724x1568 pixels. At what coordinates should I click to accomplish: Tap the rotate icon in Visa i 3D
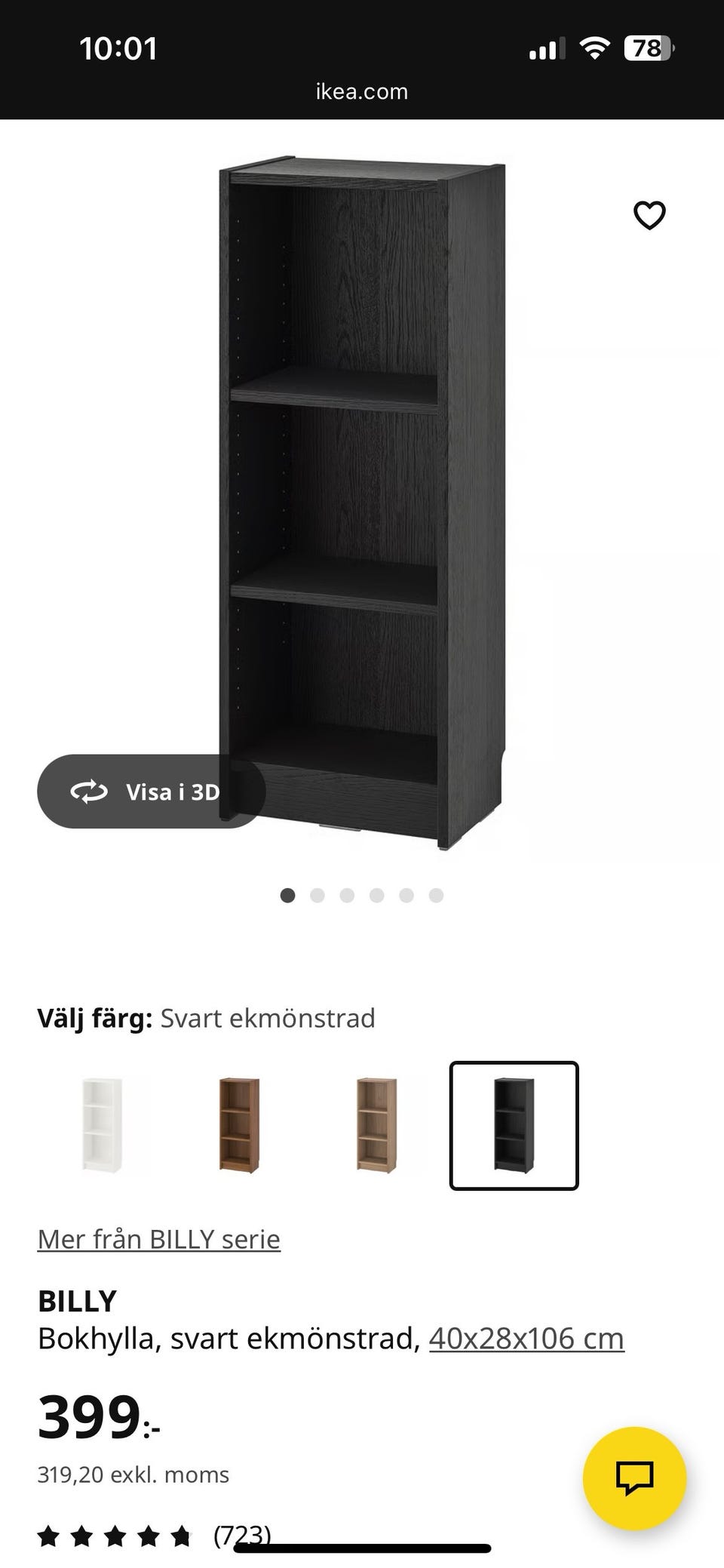pyautogui.click(x=89, y=792)
